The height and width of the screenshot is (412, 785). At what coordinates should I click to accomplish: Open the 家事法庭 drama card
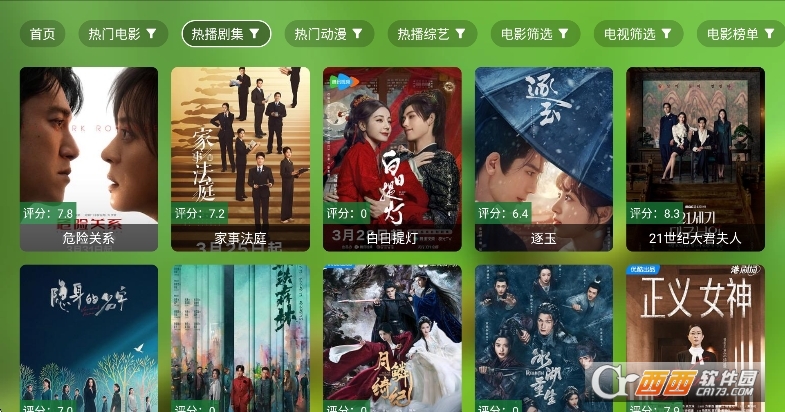[x=240, y=158]
